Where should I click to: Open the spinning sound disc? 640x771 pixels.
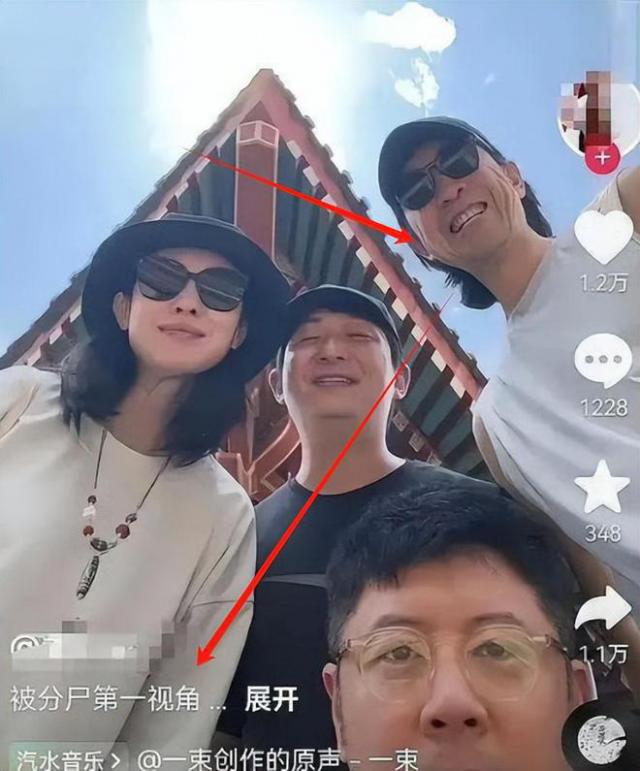[x=602, y=740]
